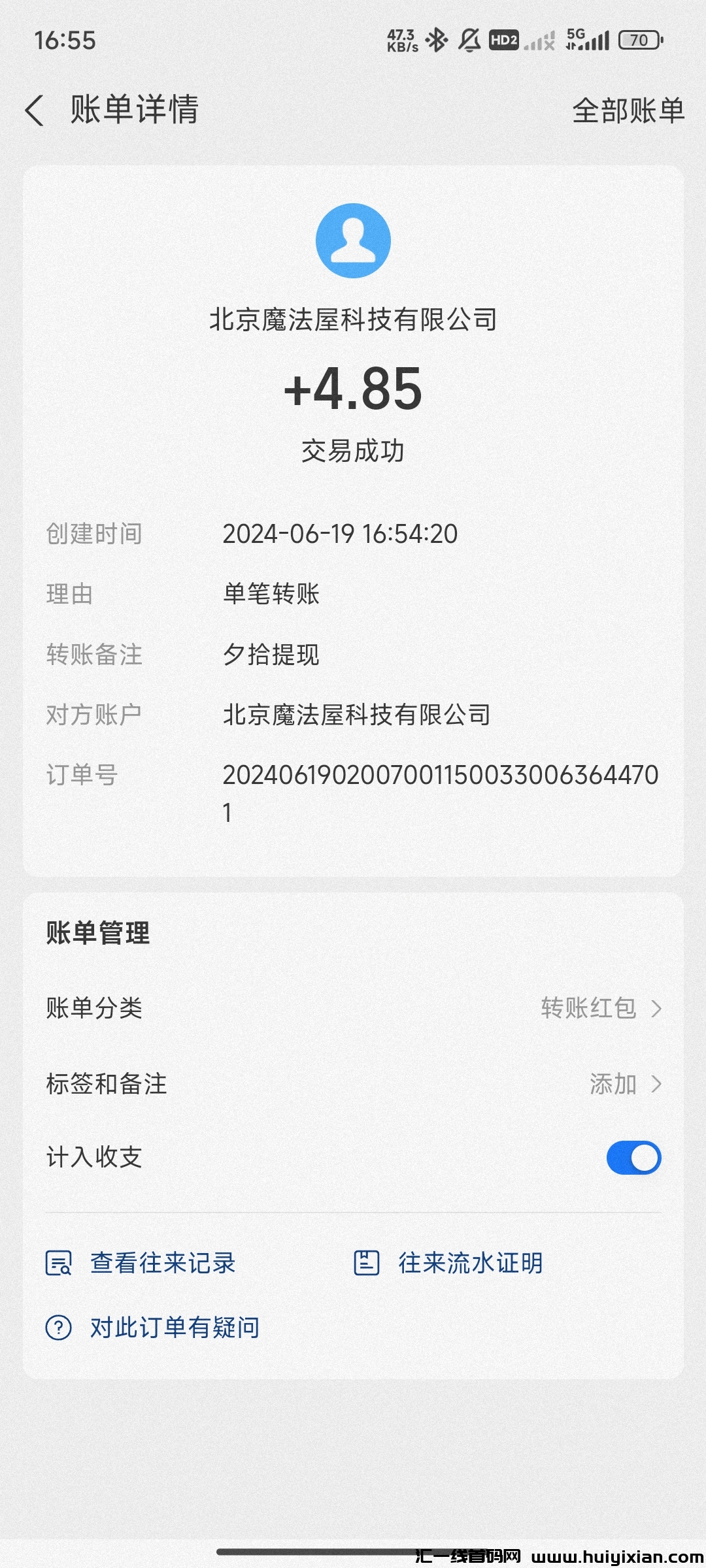Open 查看往来记录 link

click(163, 1262)
